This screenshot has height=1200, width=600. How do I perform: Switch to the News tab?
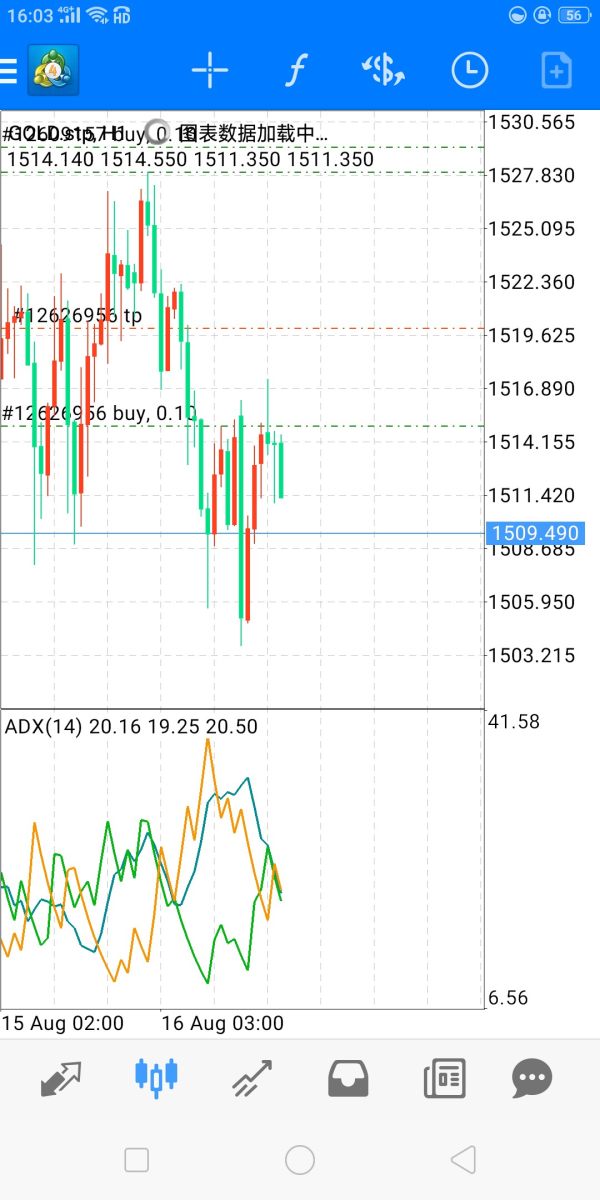(x=444, y=1079)
